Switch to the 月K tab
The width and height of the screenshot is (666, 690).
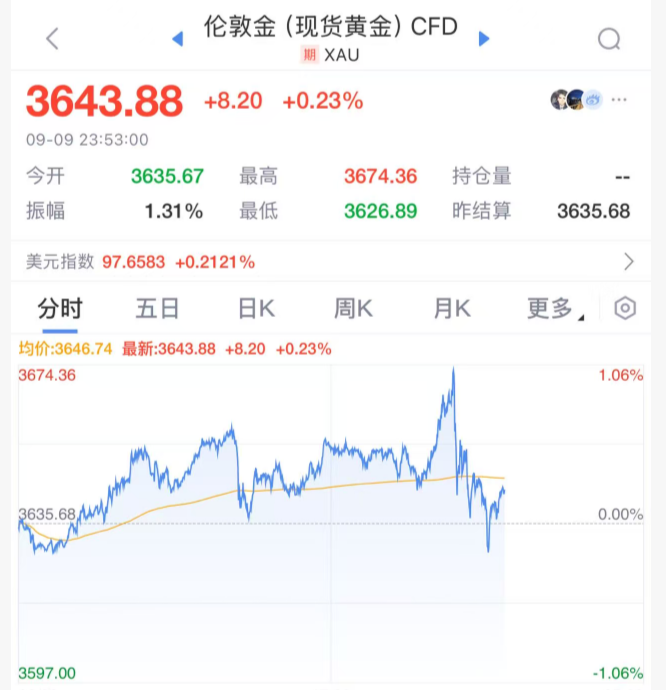pos(451,309)
